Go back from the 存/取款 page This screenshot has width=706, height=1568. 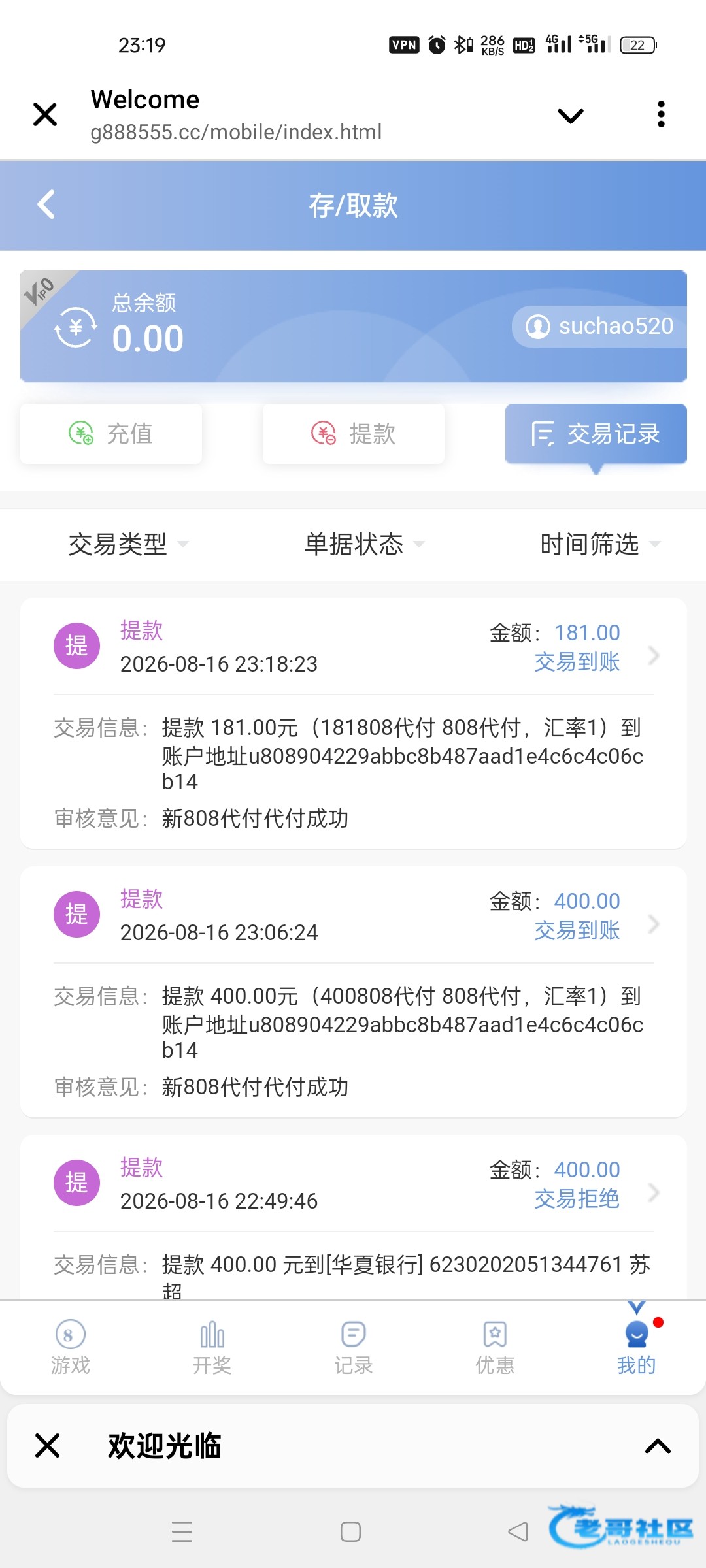click(x=46, y=205)
